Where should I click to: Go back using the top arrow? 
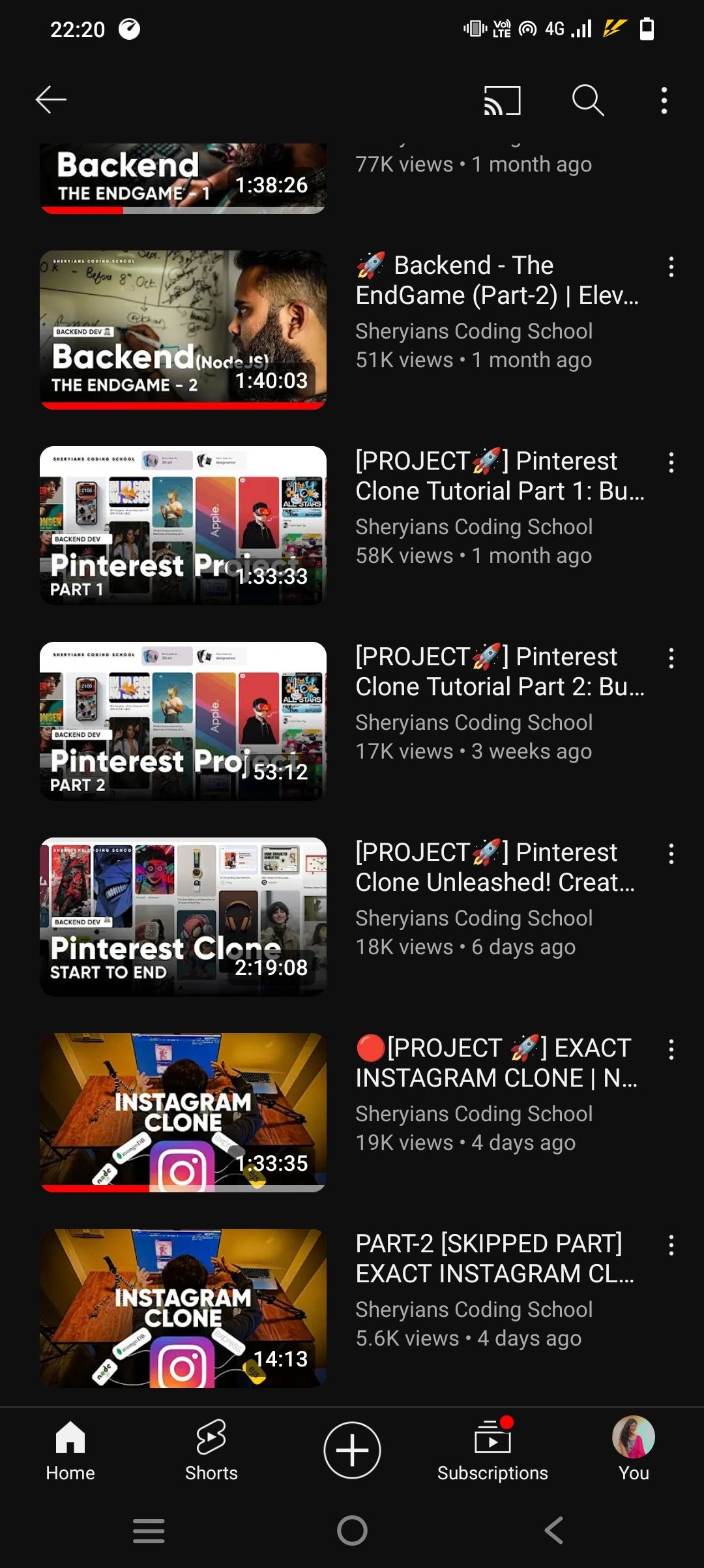[51, 100]
